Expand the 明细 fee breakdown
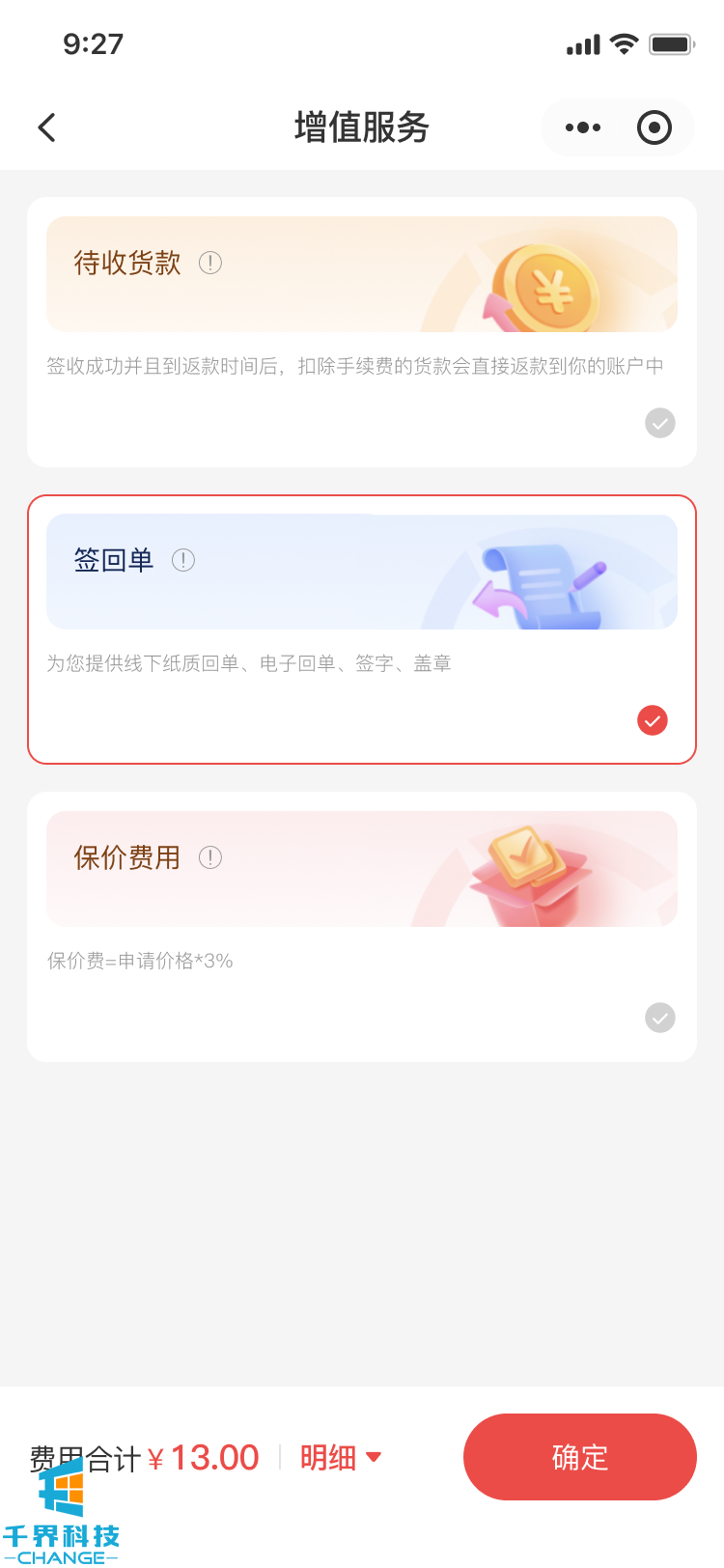This screenshot has width=724, height=1568. 340,1457
